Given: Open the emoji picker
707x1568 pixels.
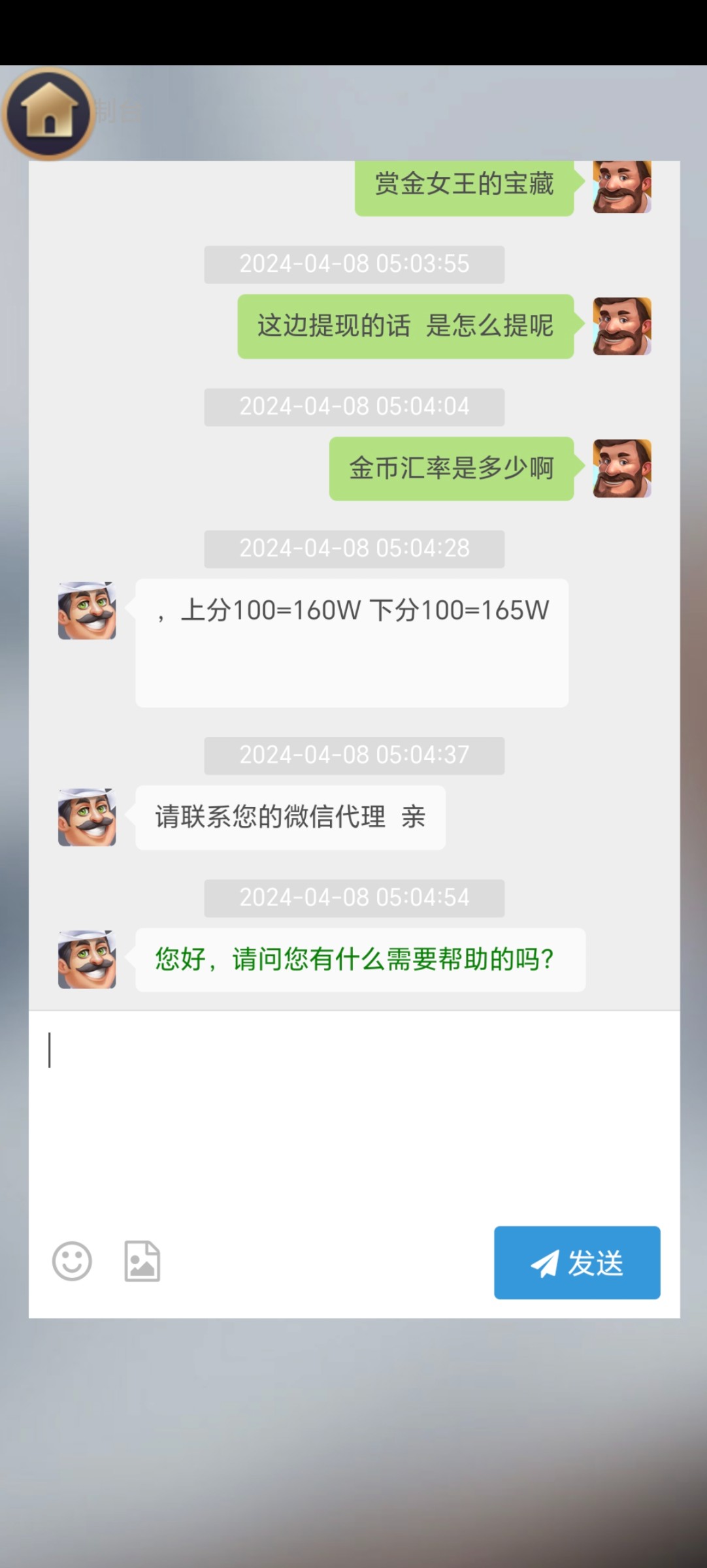Looking at the screenshot, I should 72,1261.
